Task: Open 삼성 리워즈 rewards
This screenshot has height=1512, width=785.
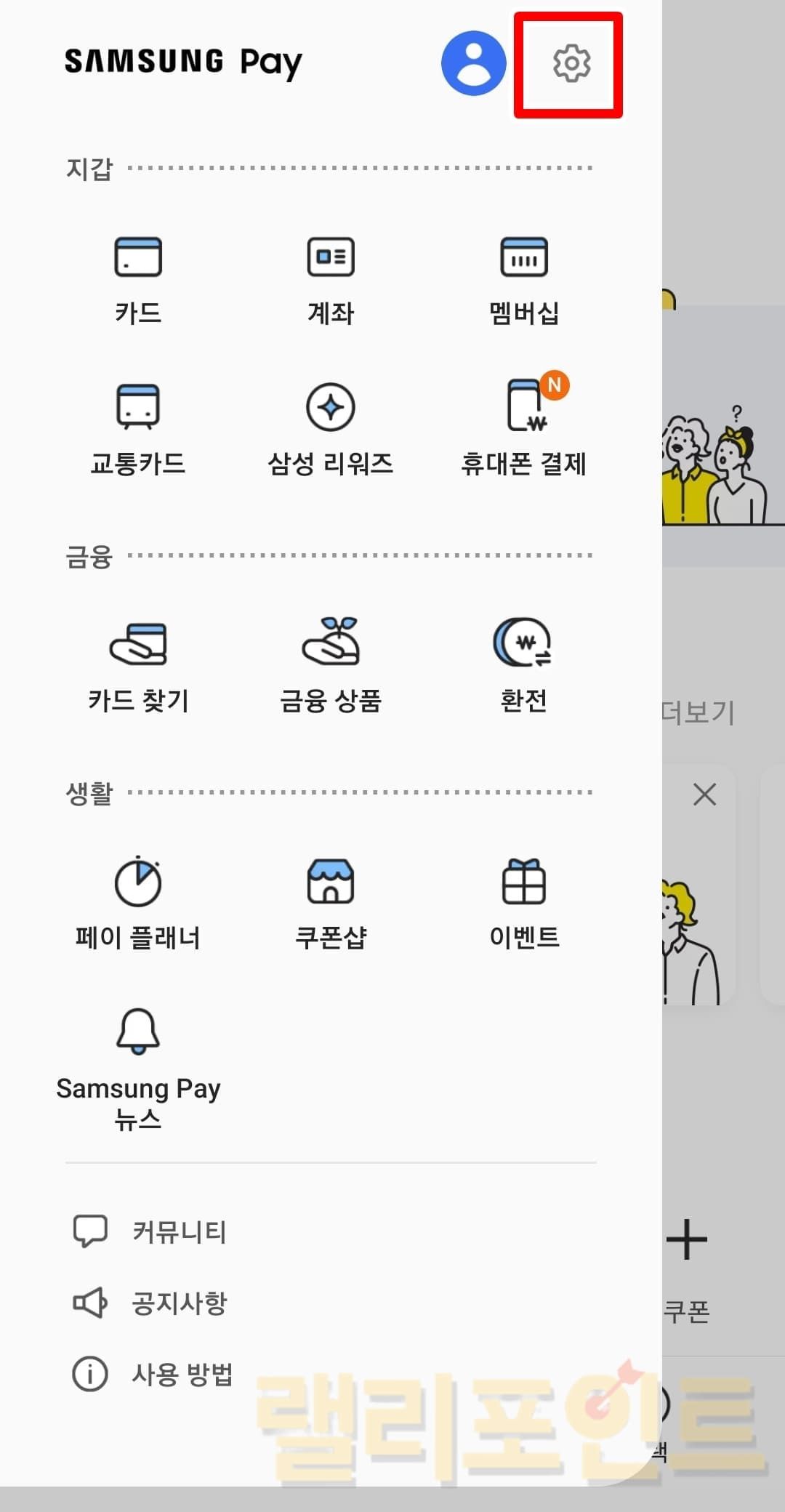Action: click(331, 429)
